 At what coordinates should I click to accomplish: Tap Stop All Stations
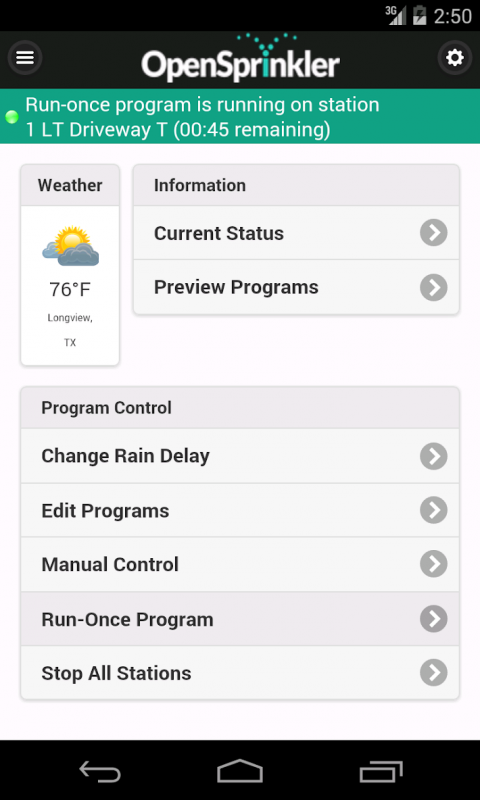pyautogui.click(x=240, y=673)
